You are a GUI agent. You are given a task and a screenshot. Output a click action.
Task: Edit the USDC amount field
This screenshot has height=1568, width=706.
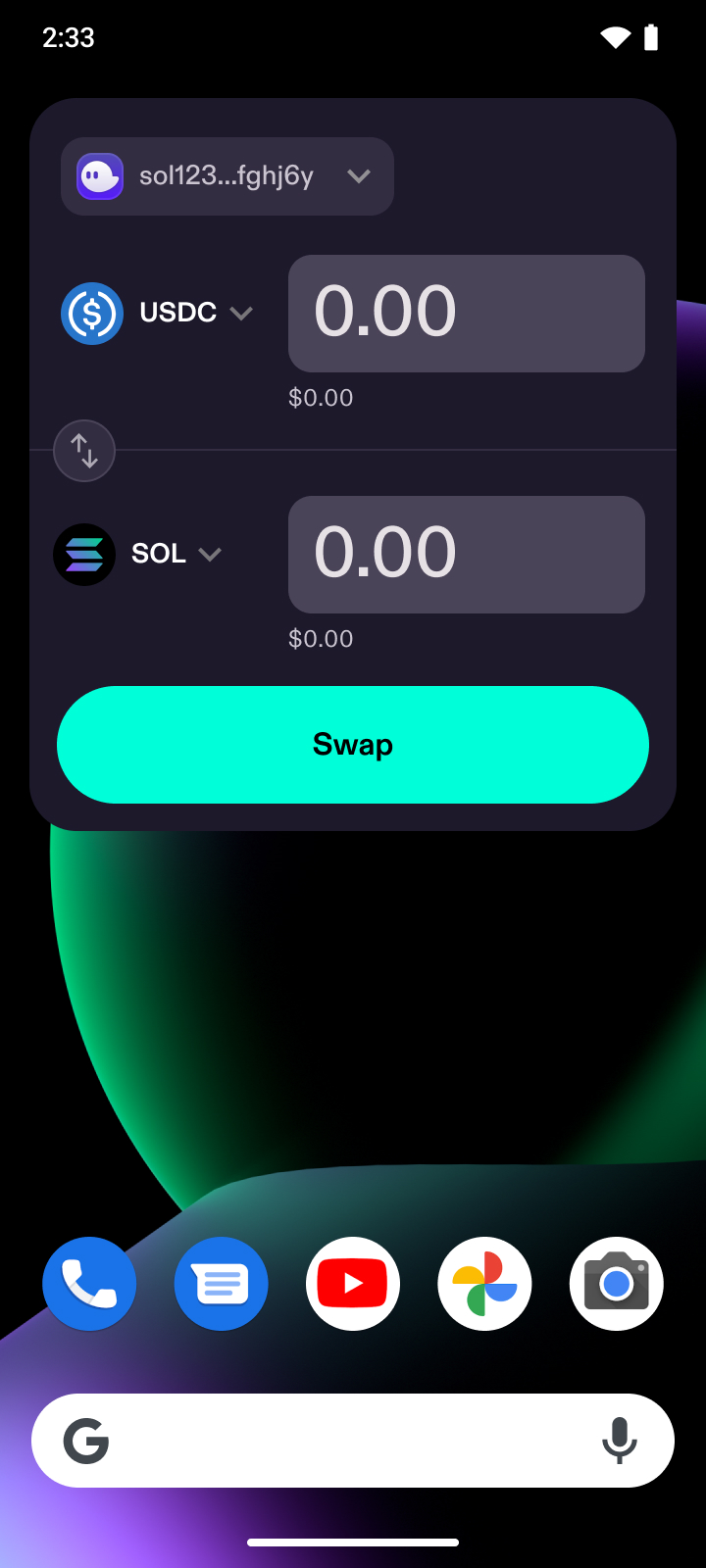466,314
